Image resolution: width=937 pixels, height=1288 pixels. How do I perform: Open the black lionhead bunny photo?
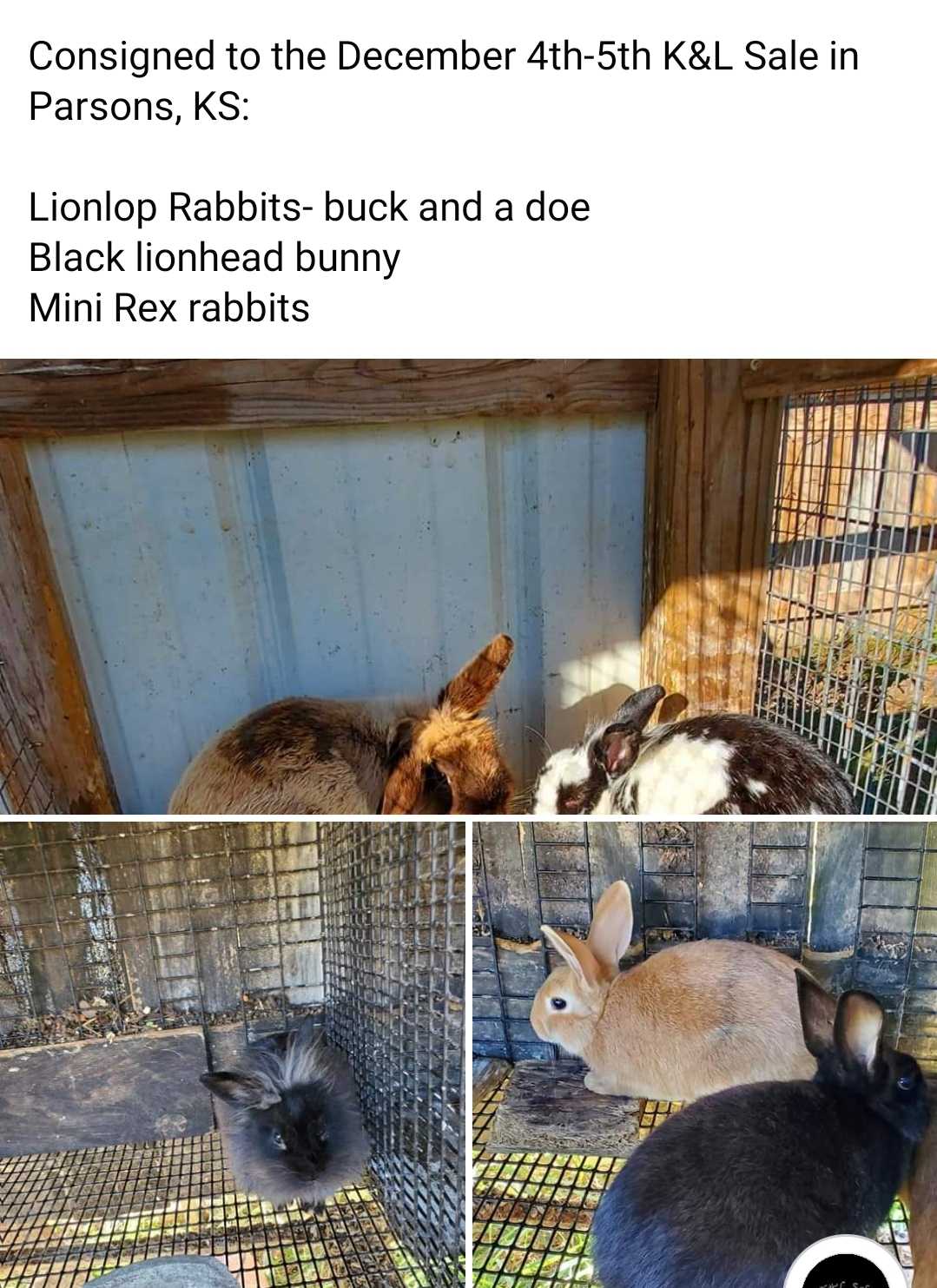tap(233, 1054)
